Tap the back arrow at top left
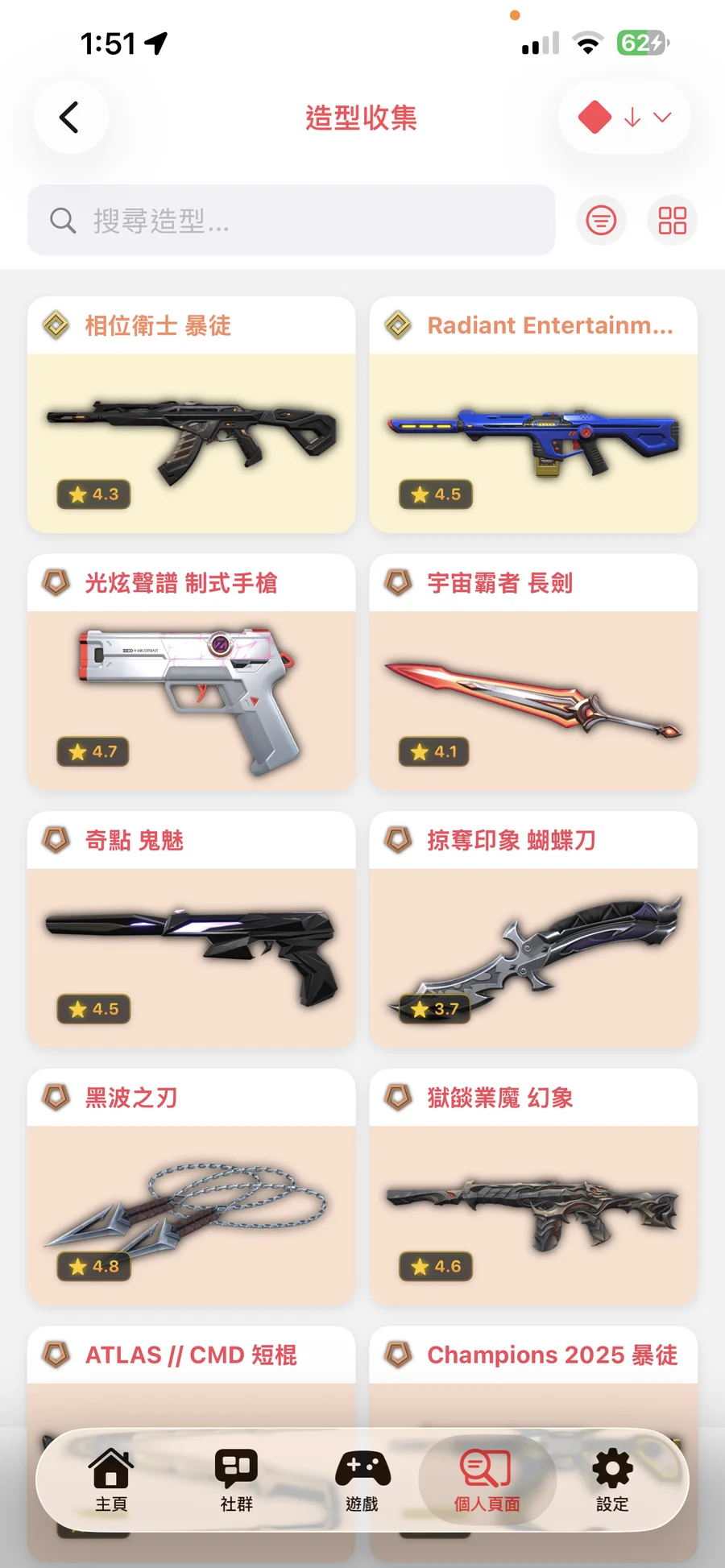 point(71,116)
